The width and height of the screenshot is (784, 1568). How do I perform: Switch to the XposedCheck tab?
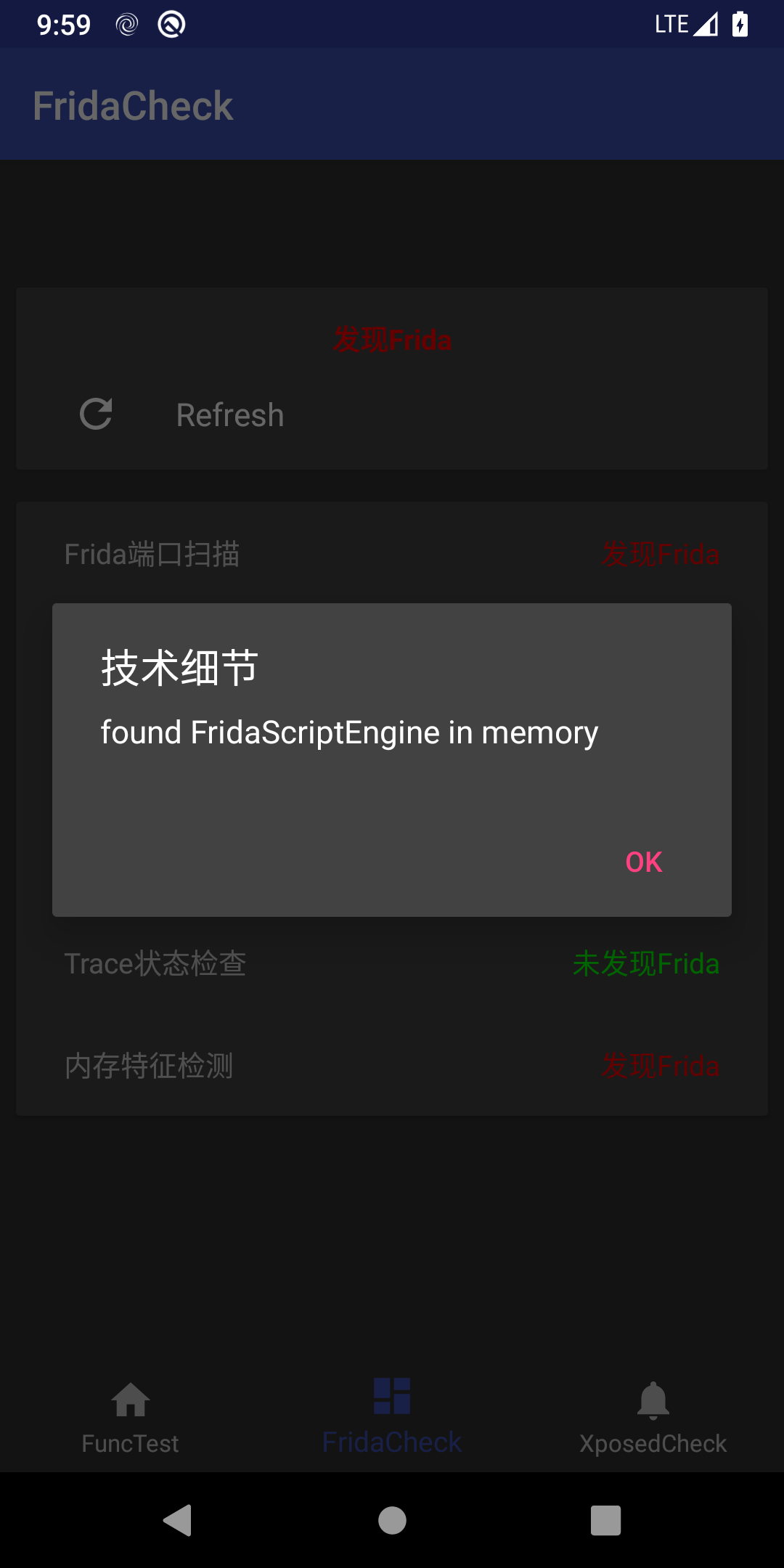(x=653, y=1442)
